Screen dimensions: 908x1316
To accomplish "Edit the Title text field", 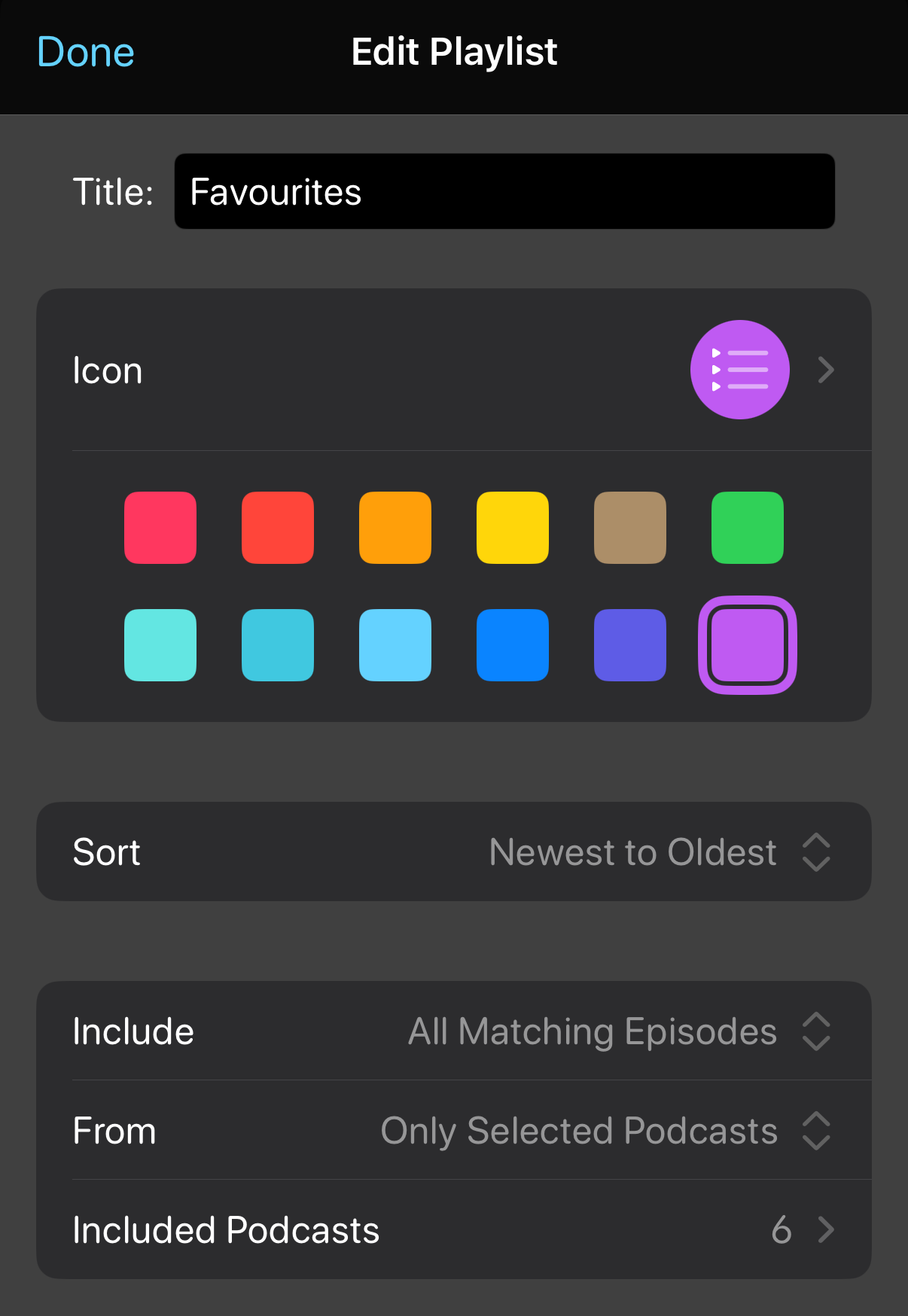I will pyautogui.click(x=504, y=192).
